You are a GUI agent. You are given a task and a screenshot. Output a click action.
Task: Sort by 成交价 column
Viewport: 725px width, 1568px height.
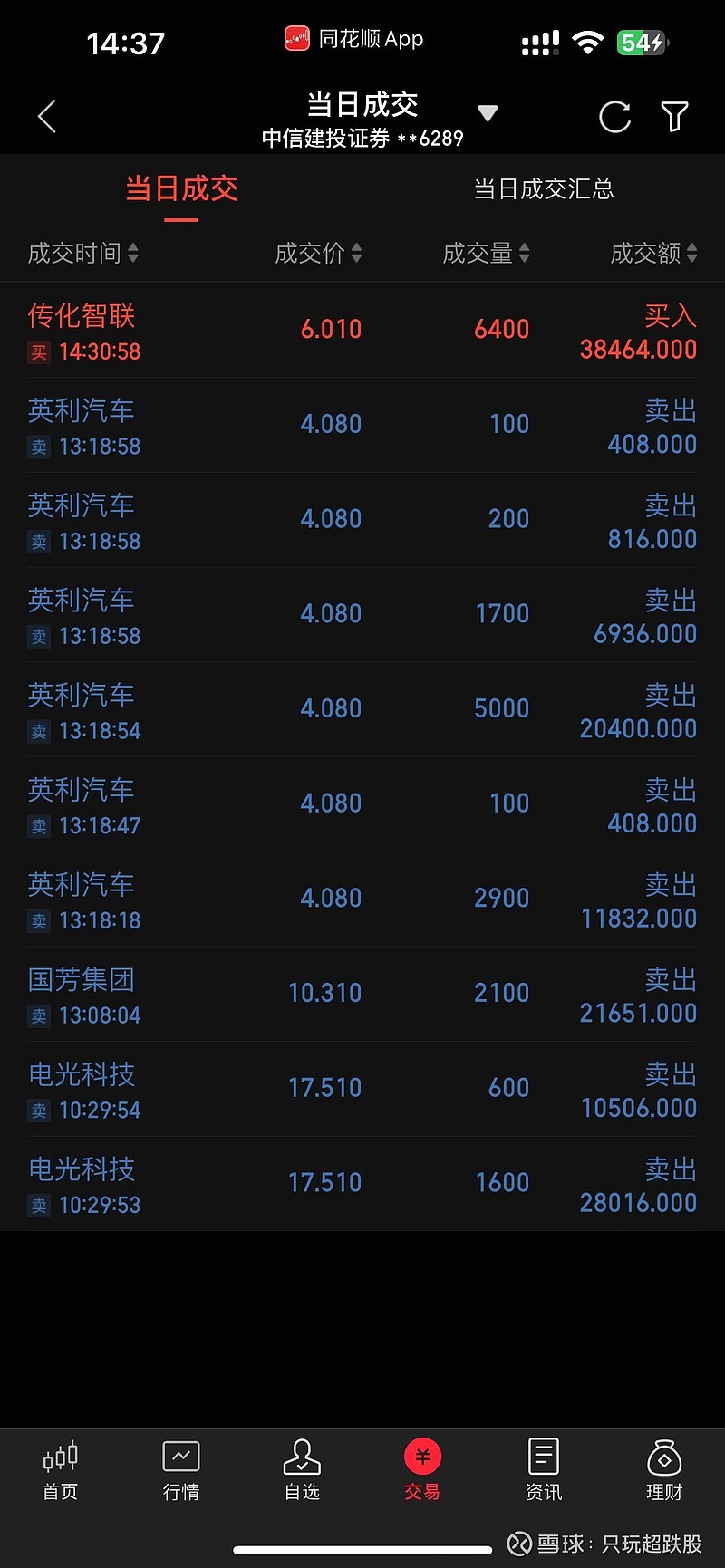318,254
